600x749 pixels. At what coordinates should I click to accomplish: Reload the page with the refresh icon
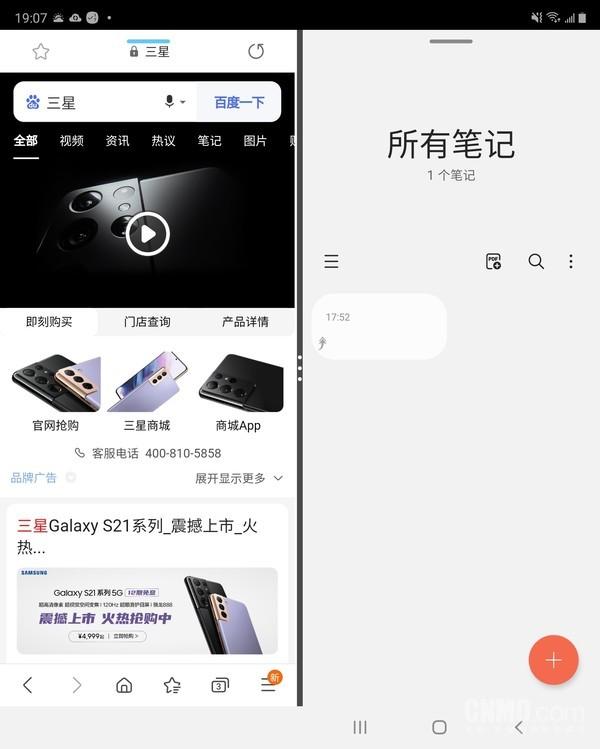pos(256,52)
